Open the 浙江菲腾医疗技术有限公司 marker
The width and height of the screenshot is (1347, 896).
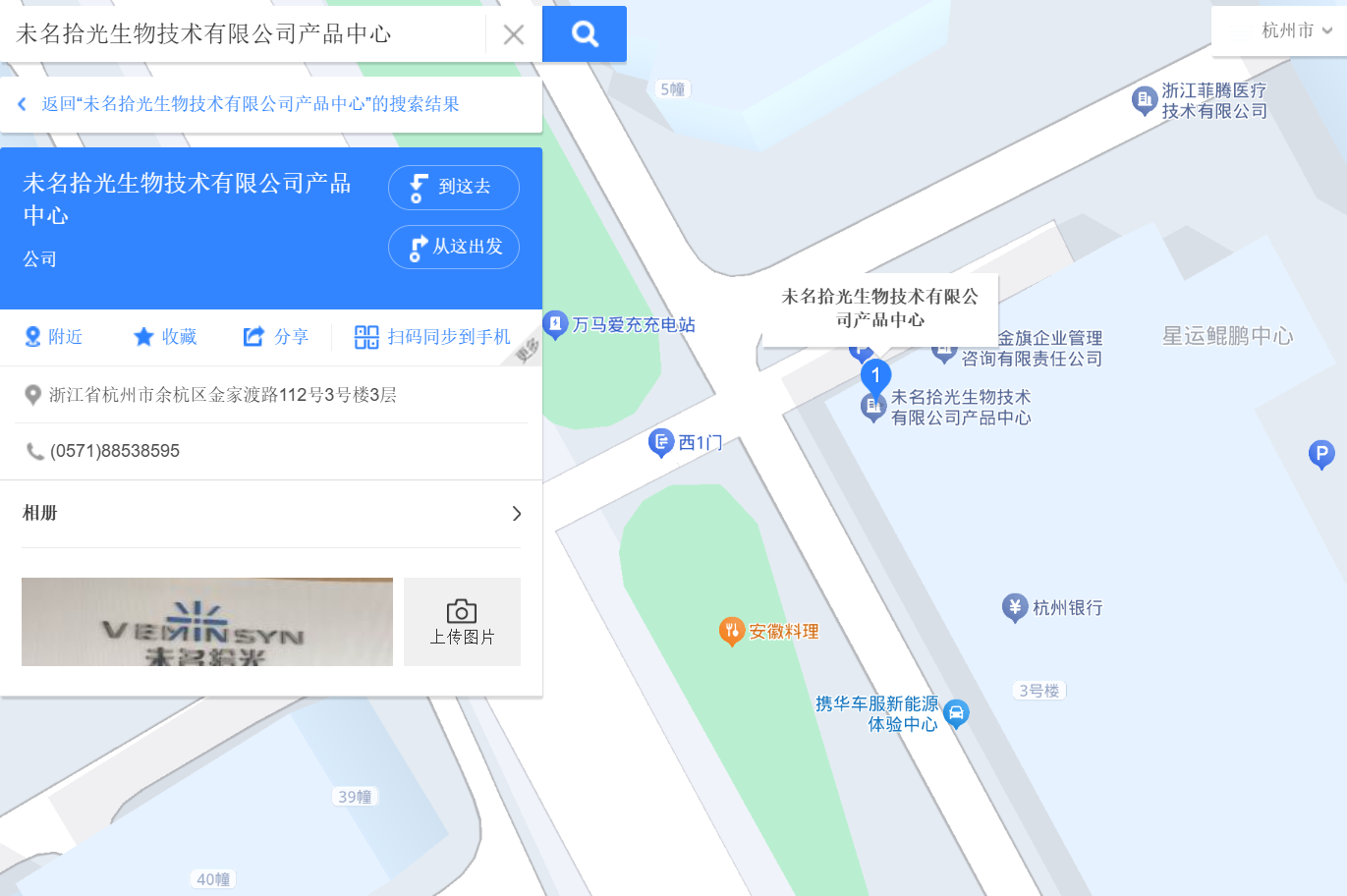pos(1145,99)
